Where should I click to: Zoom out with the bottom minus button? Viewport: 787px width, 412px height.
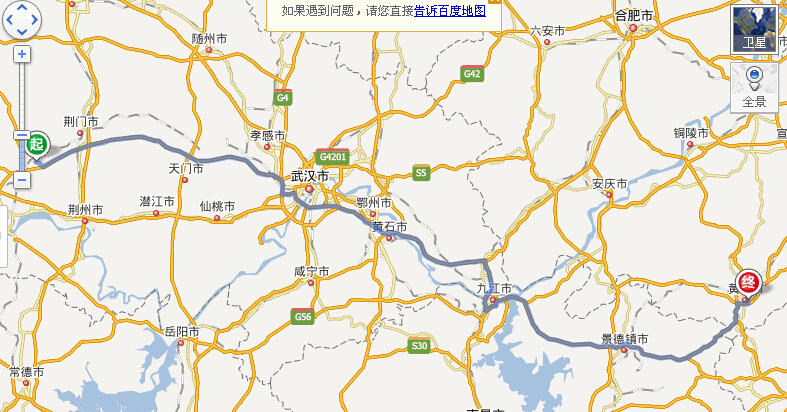[22, 179]
